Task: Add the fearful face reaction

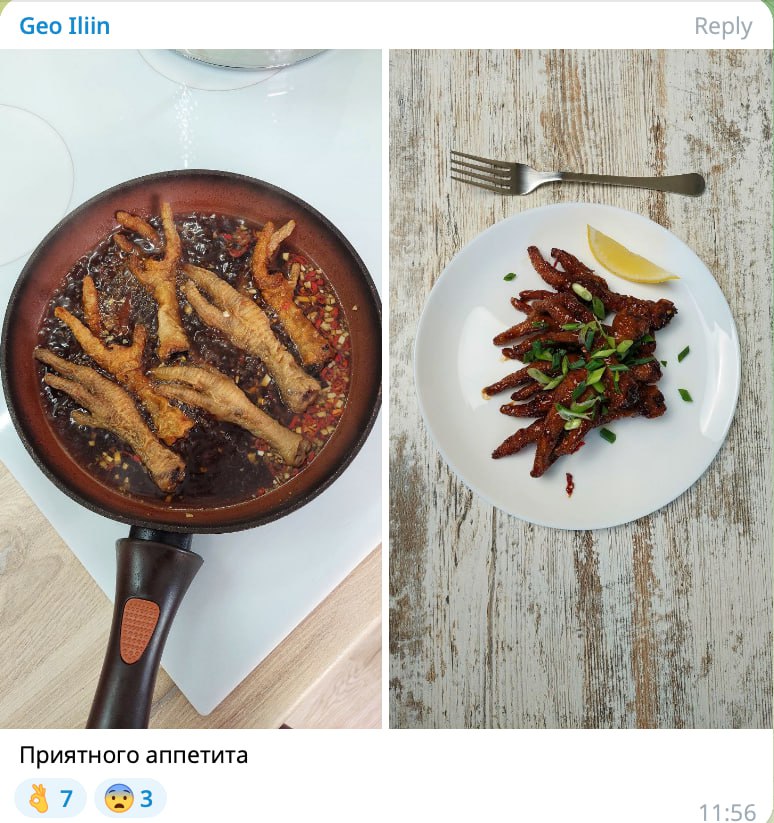Action: point(130,798)
